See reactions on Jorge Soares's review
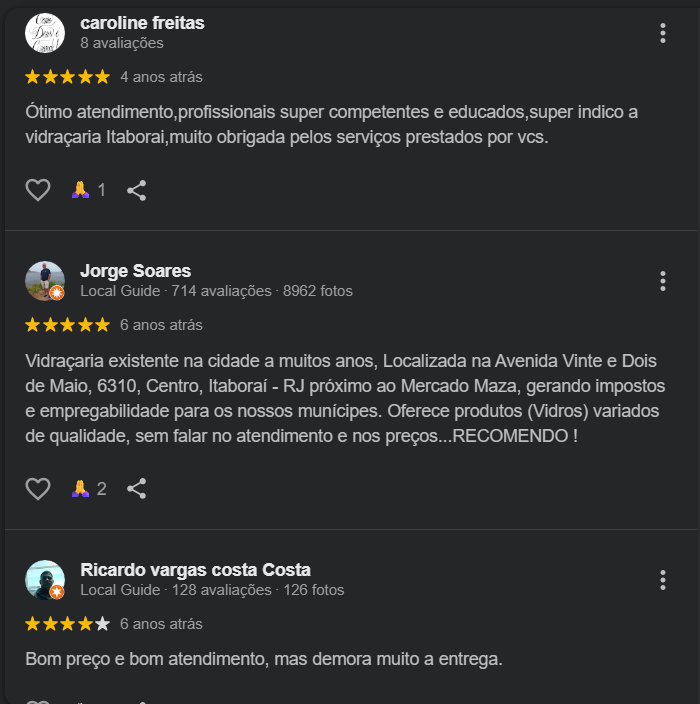Viewport: 700px width, 704px height. click(89, 489)
